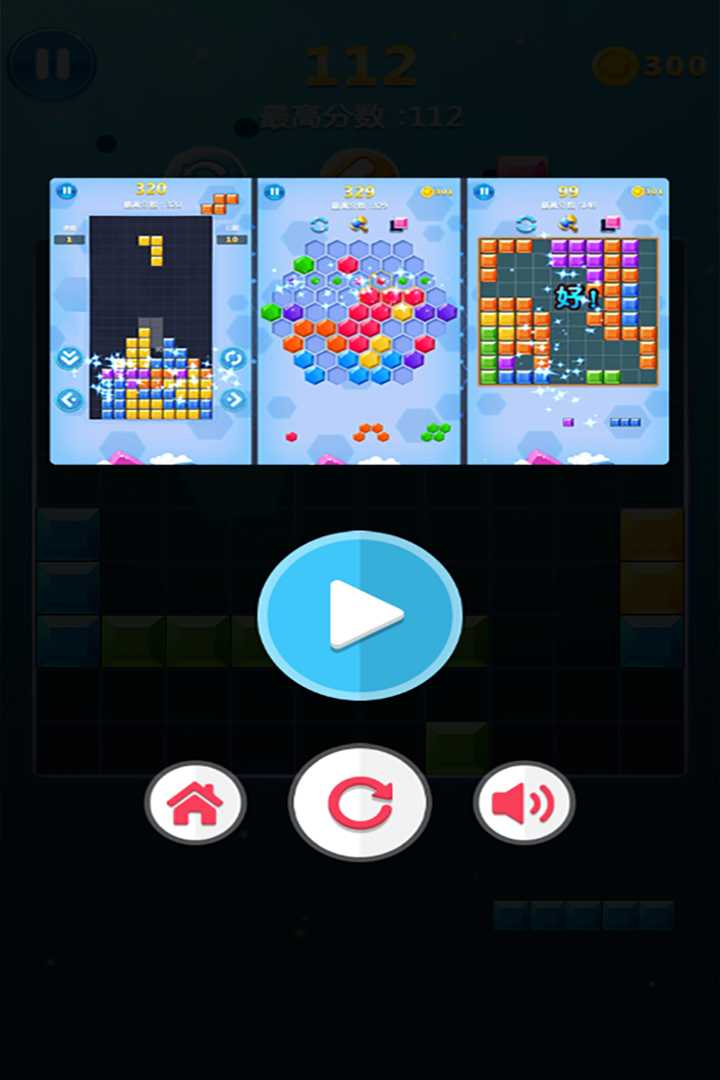Resume the game with the play button
The height and width of the screenshot is (1080, 720).
[360, 614]
